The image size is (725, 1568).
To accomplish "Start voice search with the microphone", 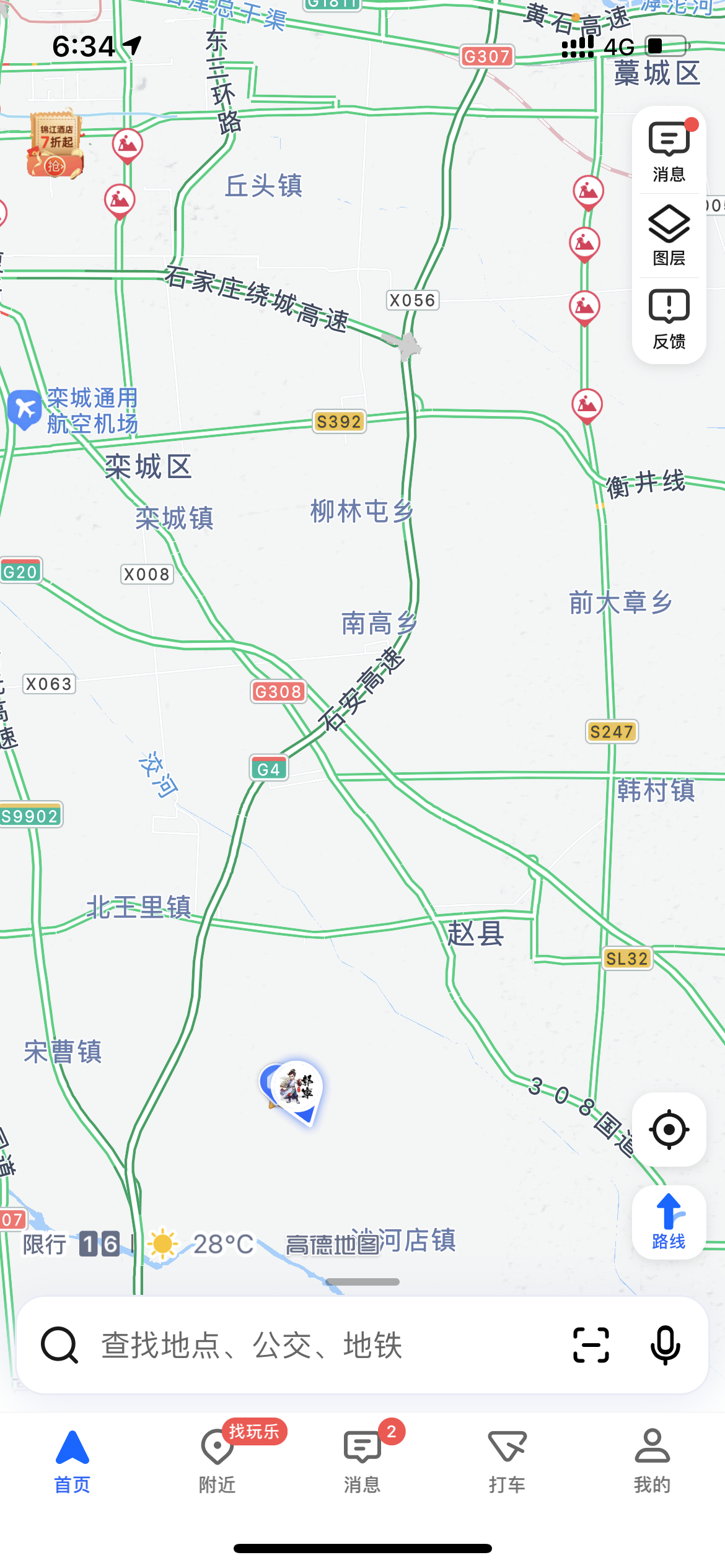I will (x=666, y=1345).
